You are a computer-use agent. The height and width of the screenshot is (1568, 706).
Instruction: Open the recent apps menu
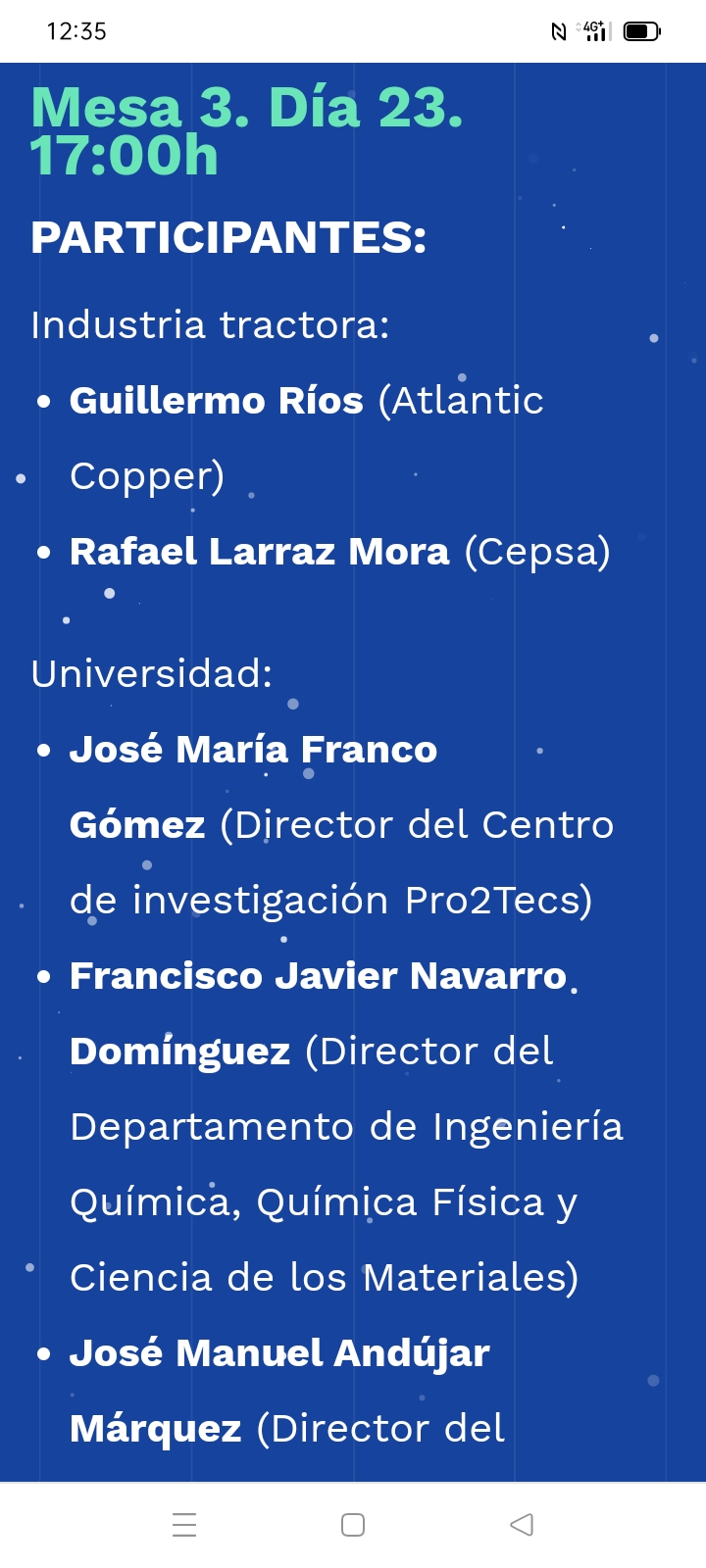pyautogui.click(x=184, y=1525)
